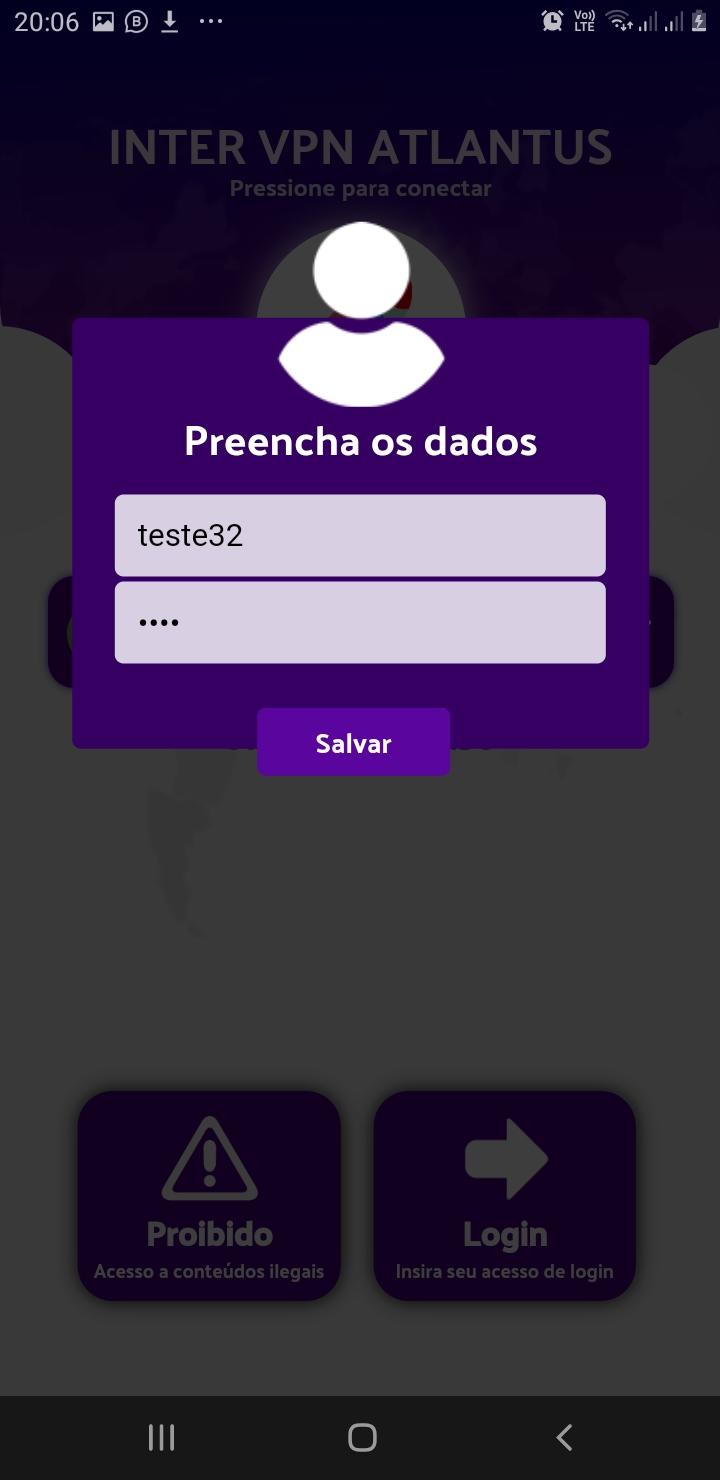Go to the system home screen
The width and height of the screenshot is (720, 1480).
pos(361,1438)
